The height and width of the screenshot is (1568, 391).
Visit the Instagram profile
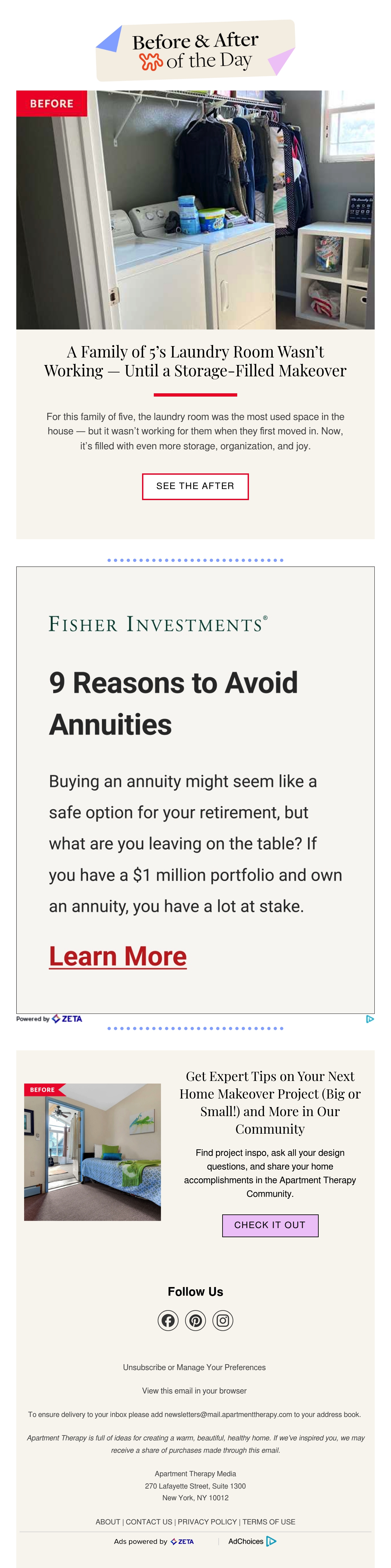(x=223, y=1320)
